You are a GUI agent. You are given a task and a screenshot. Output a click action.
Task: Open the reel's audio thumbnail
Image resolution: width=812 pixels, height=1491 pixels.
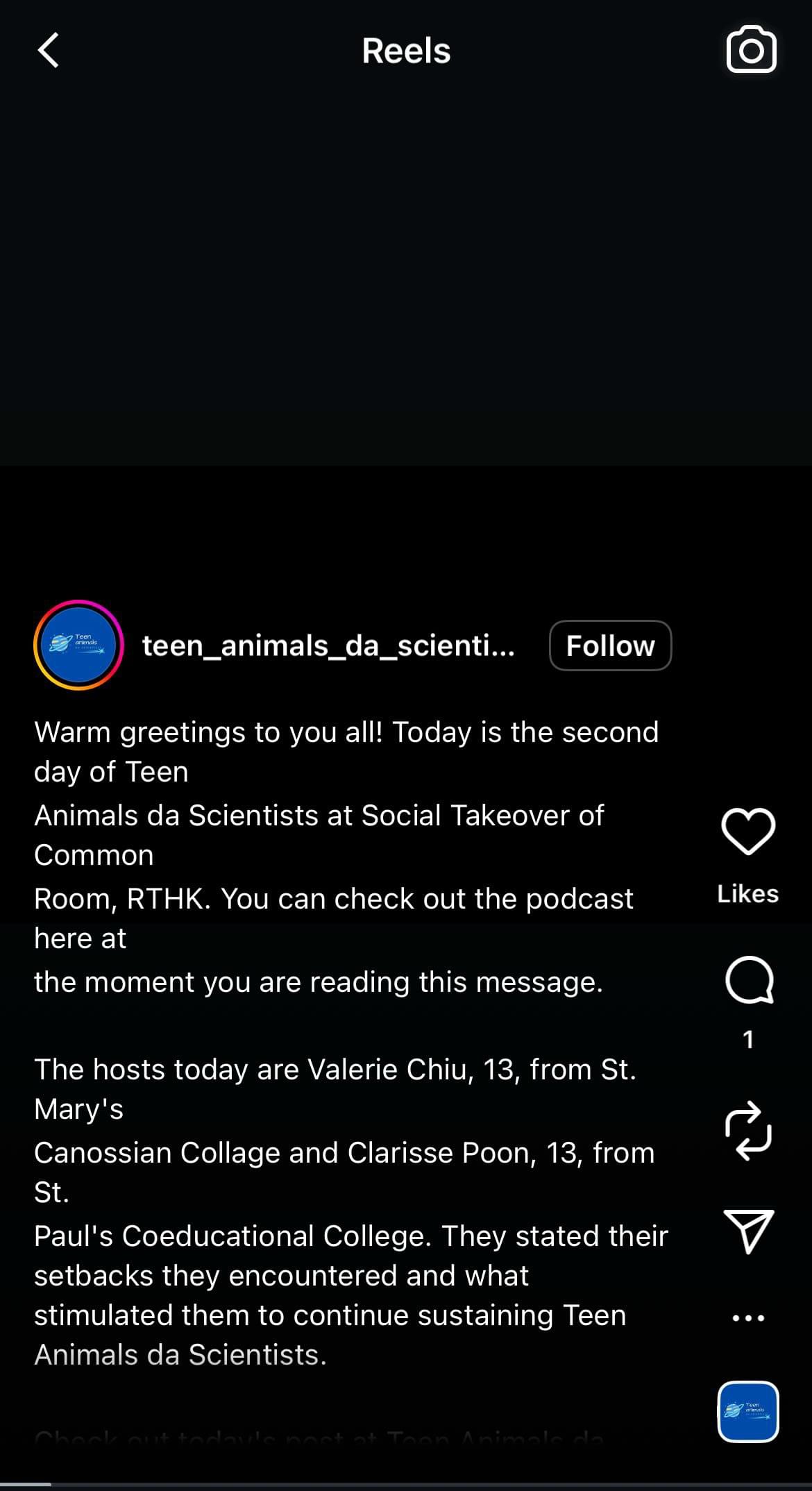pos(748,1412)
